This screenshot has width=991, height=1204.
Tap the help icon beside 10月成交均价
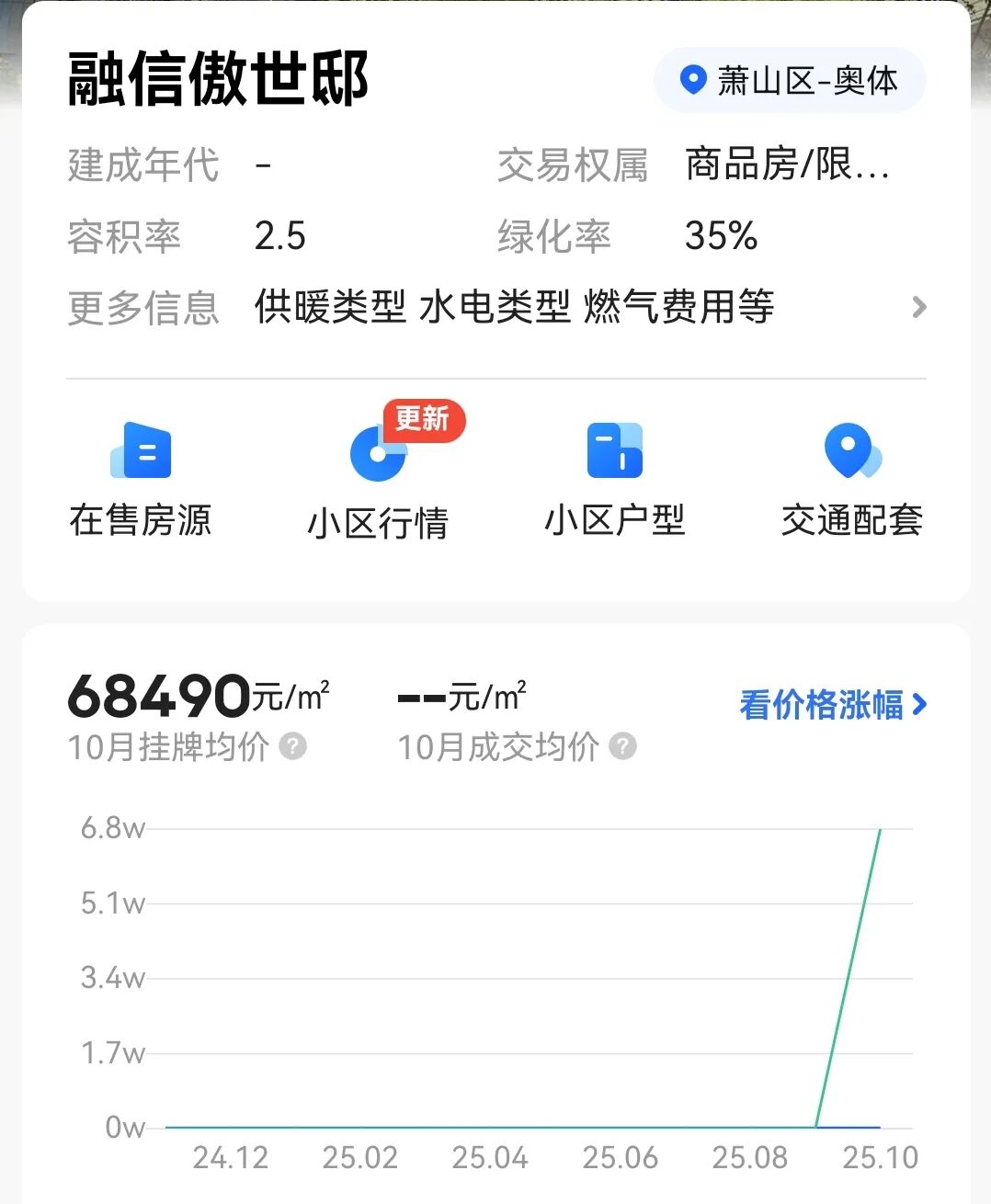622,745
